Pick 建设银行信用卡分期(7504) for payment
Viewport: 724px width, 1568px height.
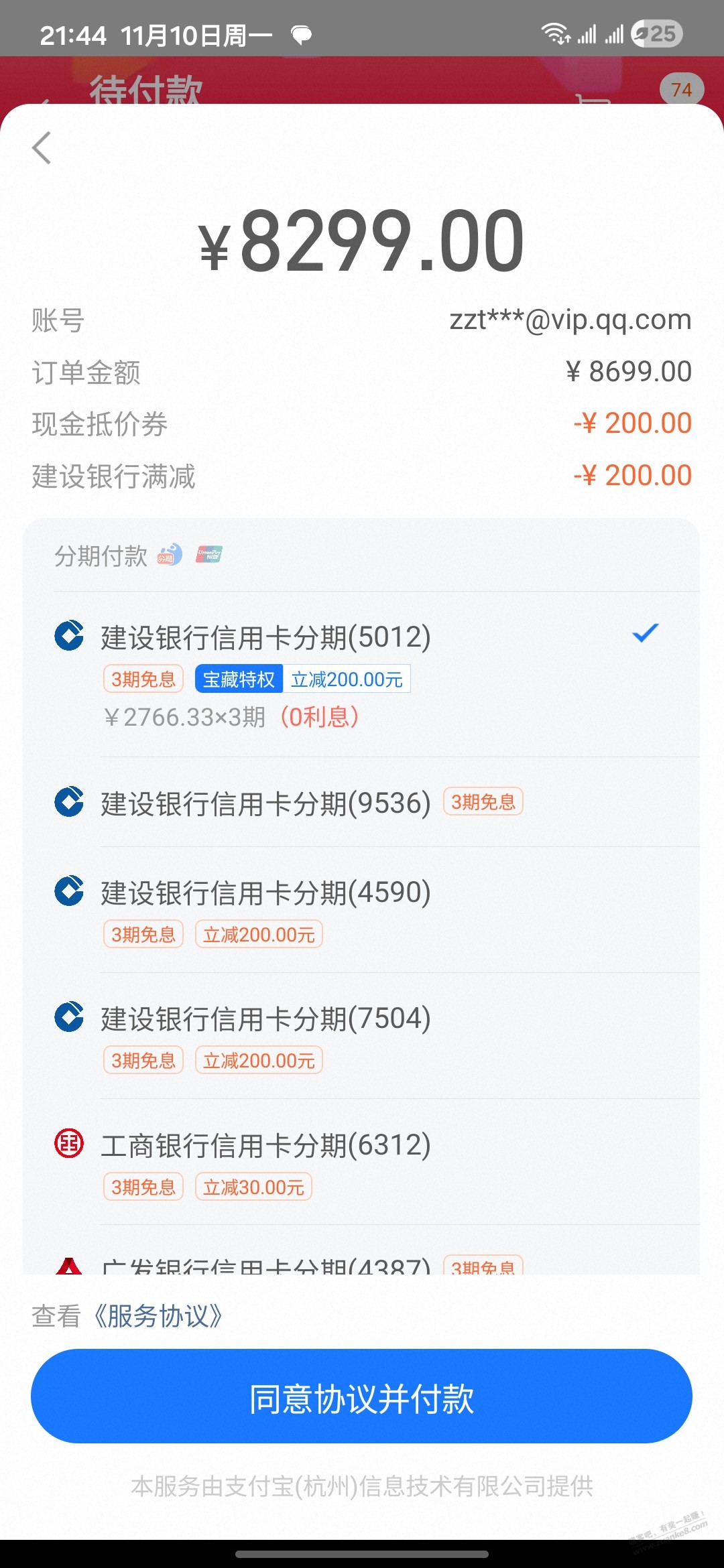265,1019
